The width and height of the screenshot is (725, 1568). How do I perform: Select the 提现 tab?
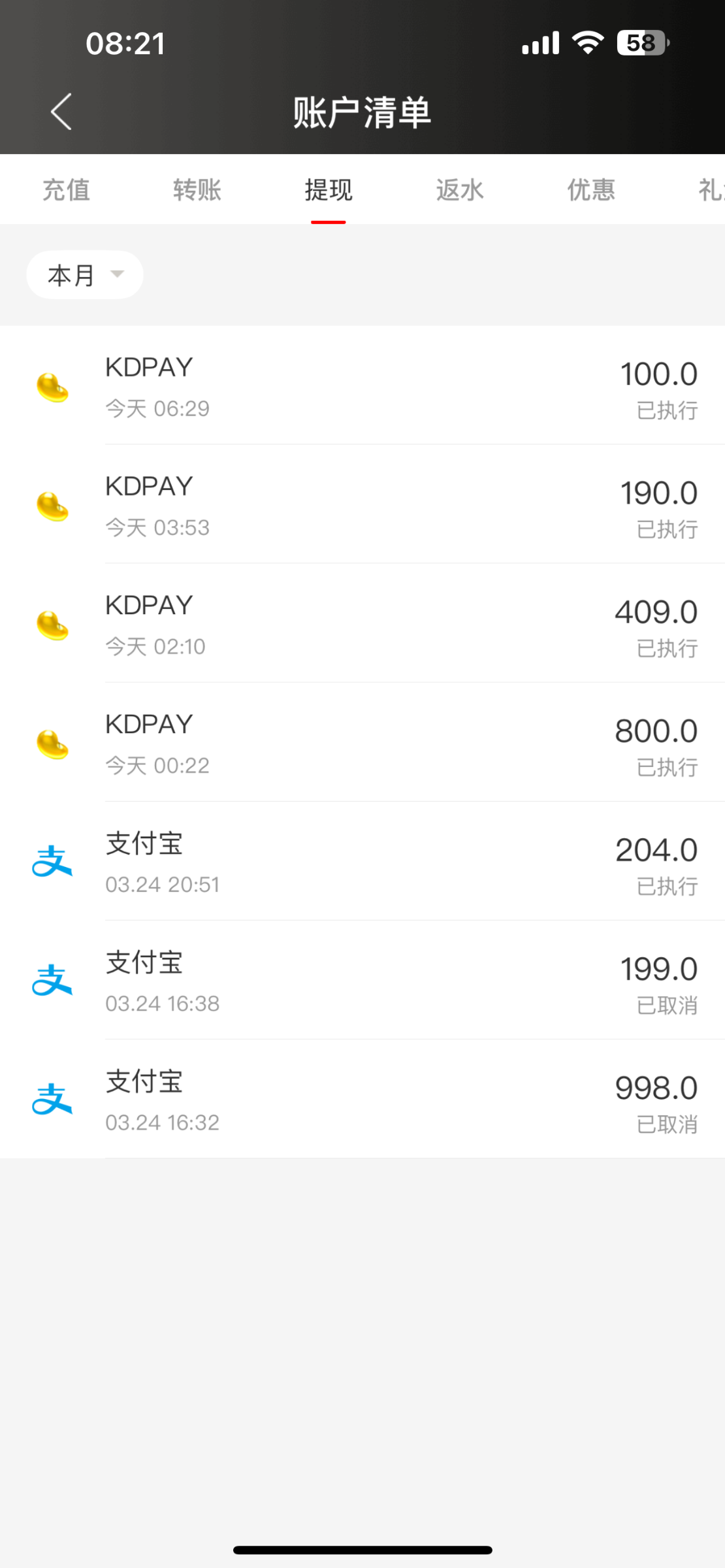(329, 190)
